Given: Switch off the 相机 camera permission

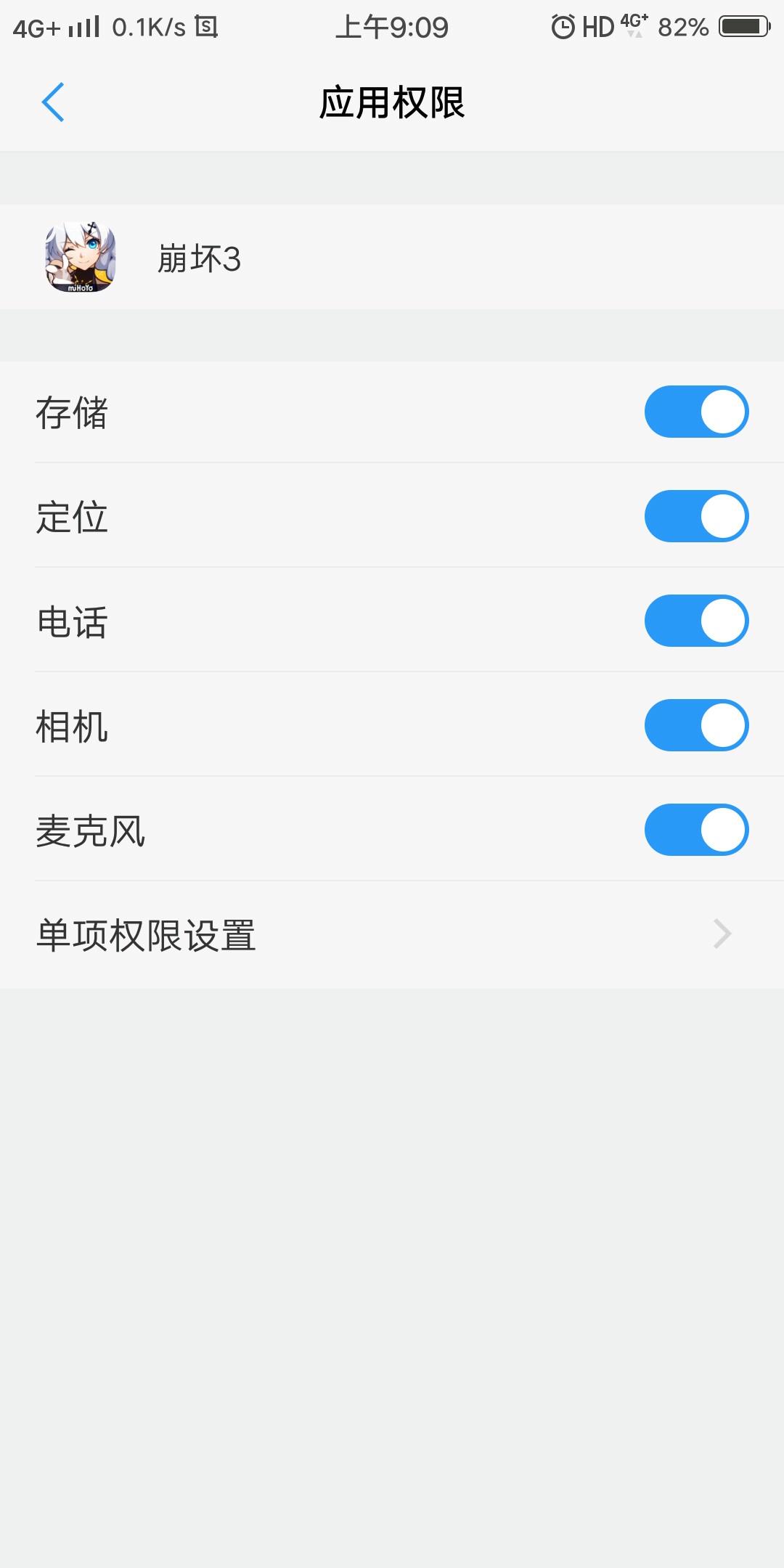Looking at the screenshot, I should [x=696, y=725].
